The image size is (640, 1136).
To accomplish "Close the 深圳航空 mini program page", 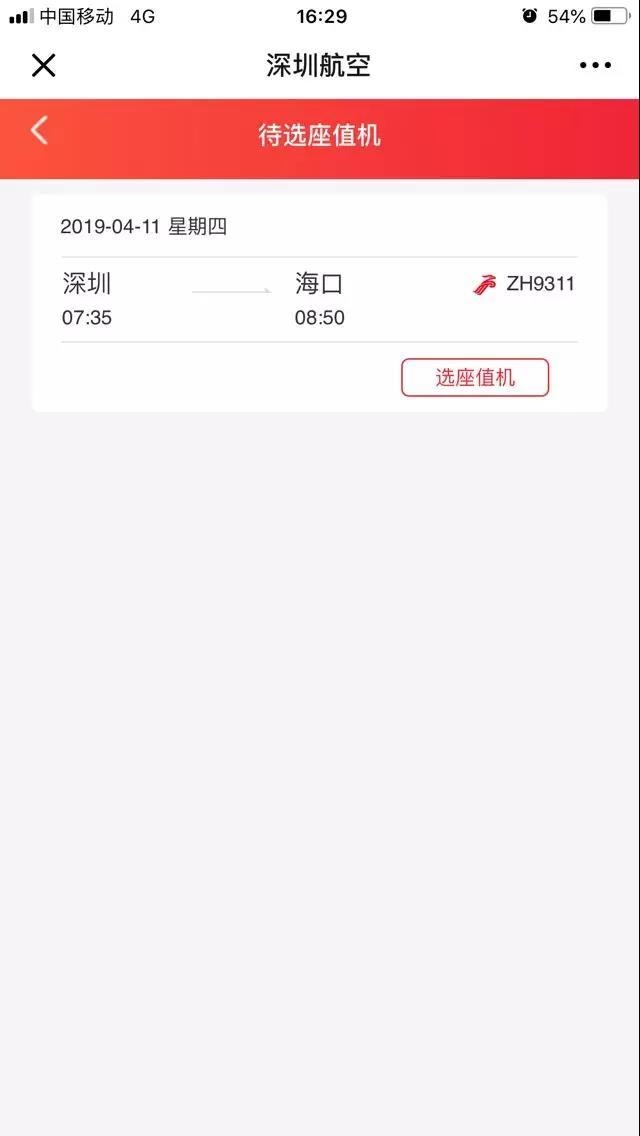I will click(x=43, y=66).
